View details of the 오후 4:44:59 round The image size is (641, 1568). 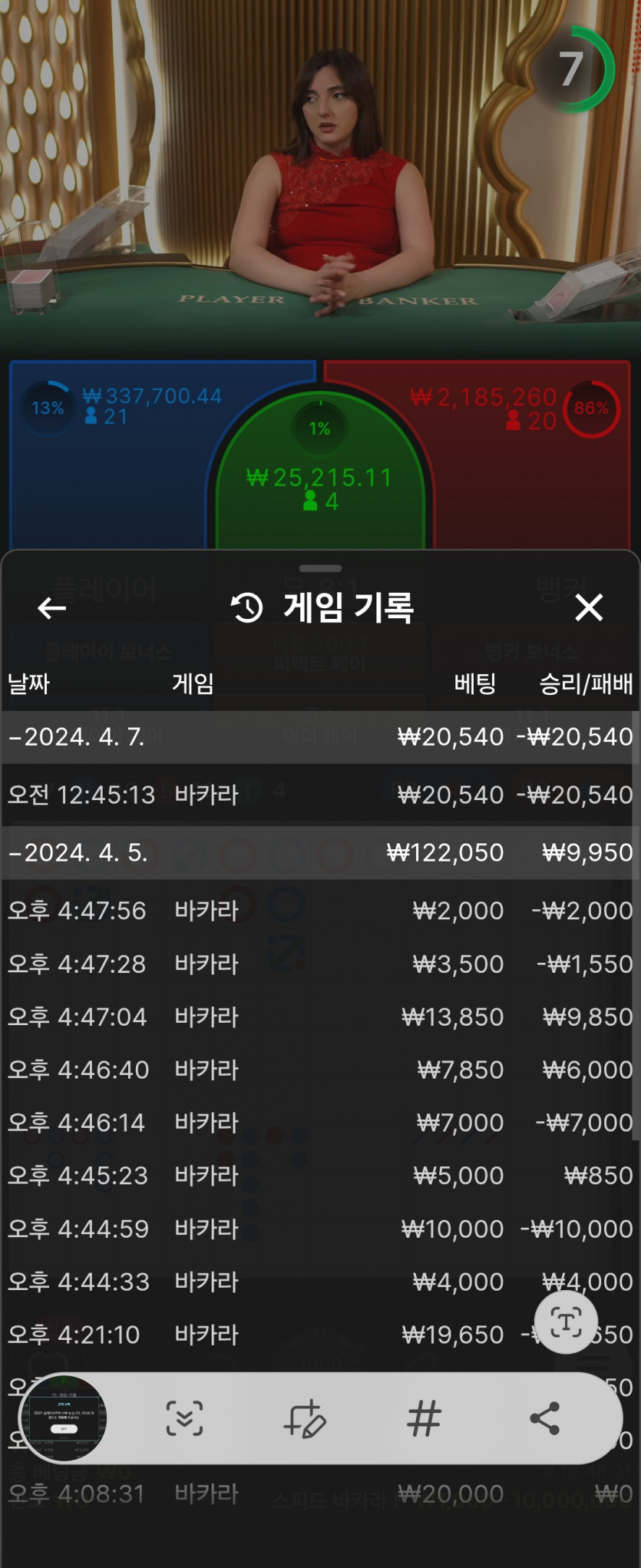(320, 1229)
